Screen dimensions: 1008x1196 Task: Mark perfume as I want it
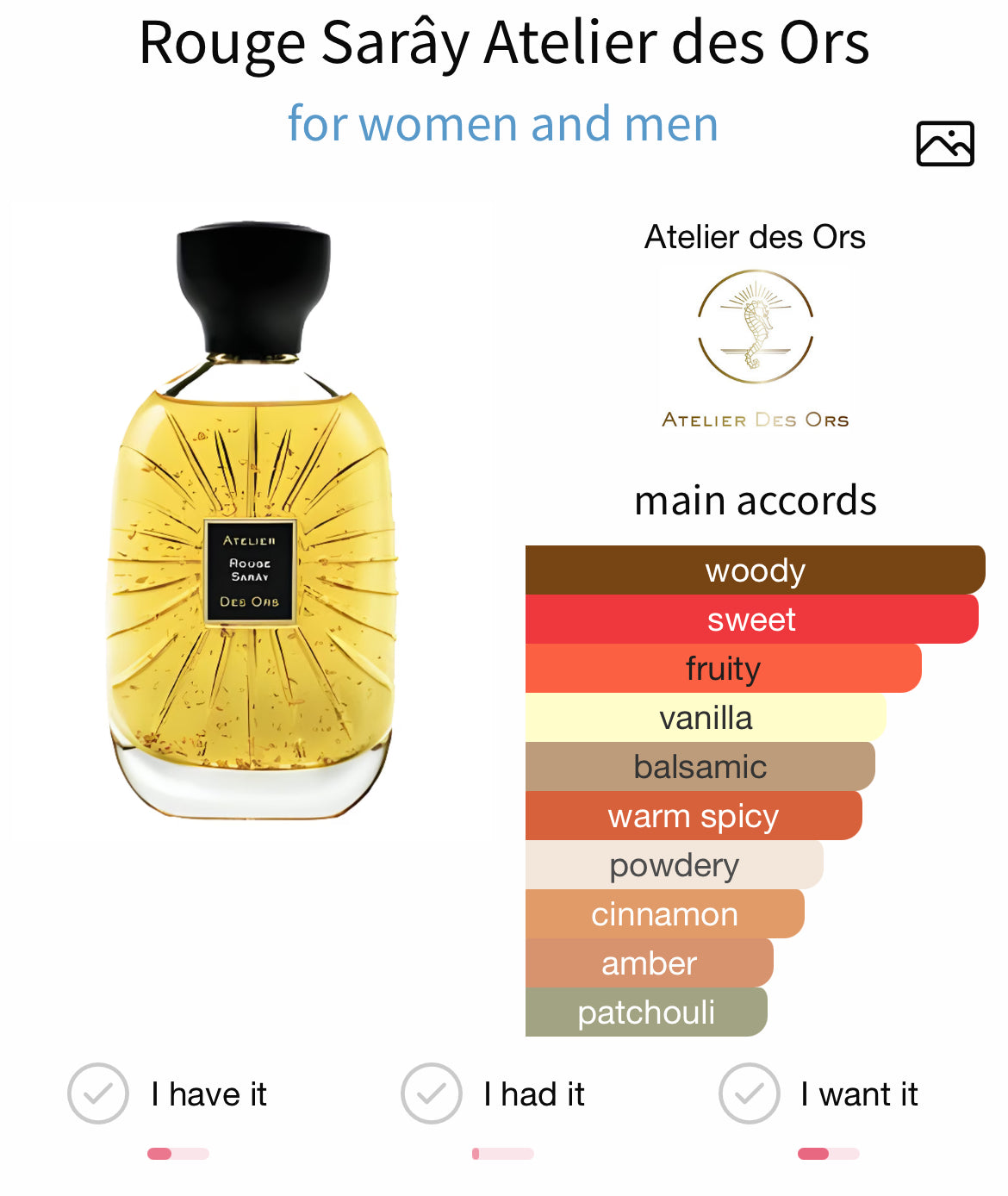coord(750,1093)
